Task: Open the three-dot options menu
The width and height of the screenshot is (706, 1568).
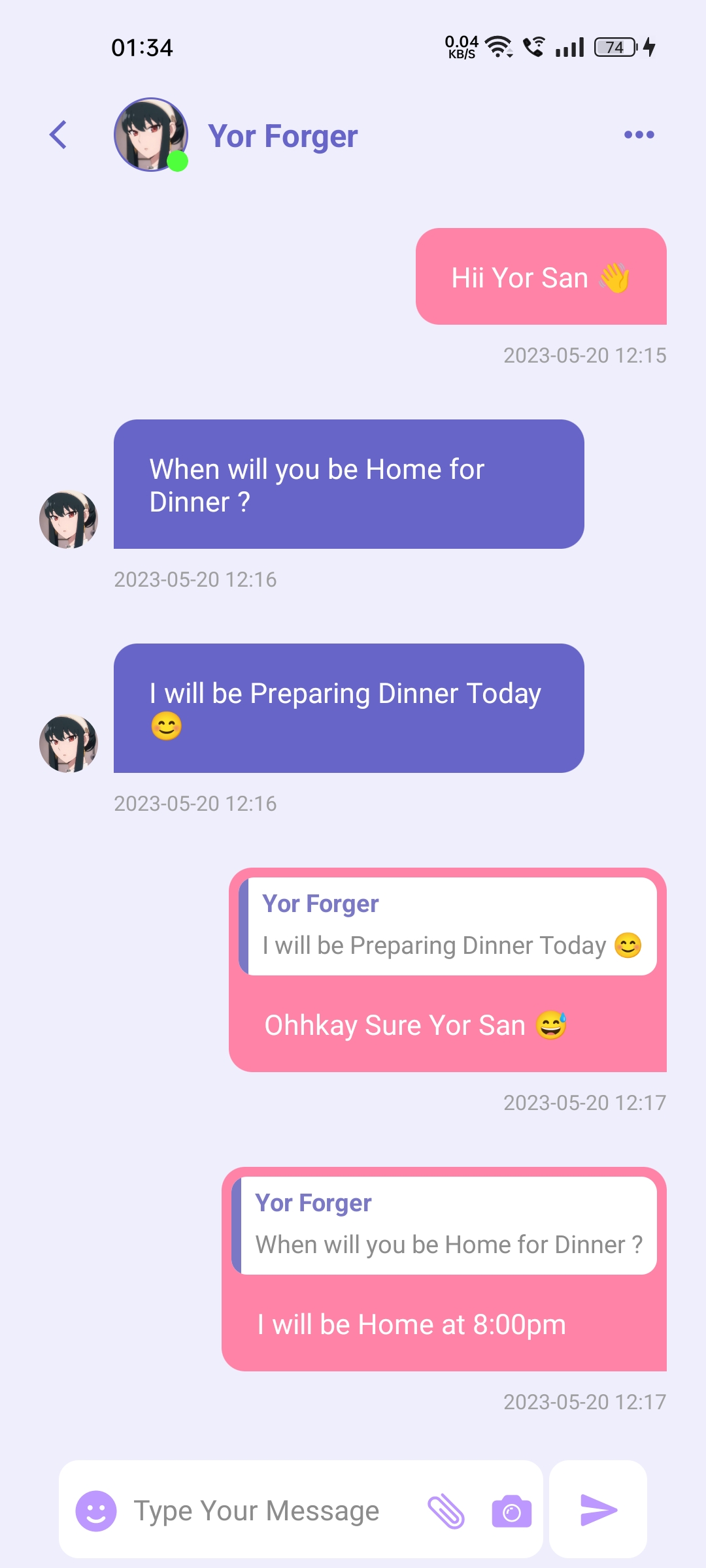Action: tap(639, 135)
